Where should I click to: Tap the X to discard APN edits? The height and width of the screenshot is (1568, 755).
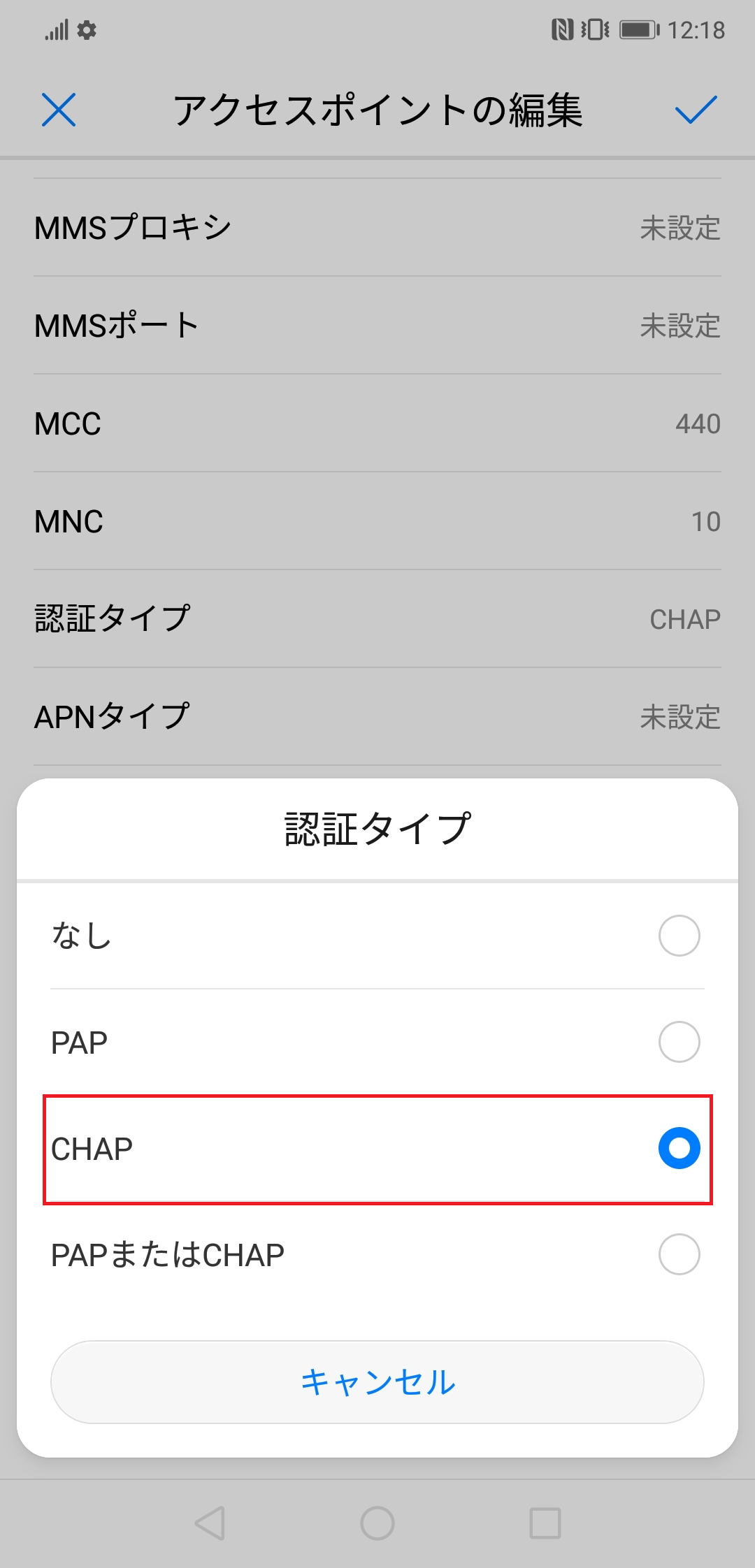tap(59, 110)
